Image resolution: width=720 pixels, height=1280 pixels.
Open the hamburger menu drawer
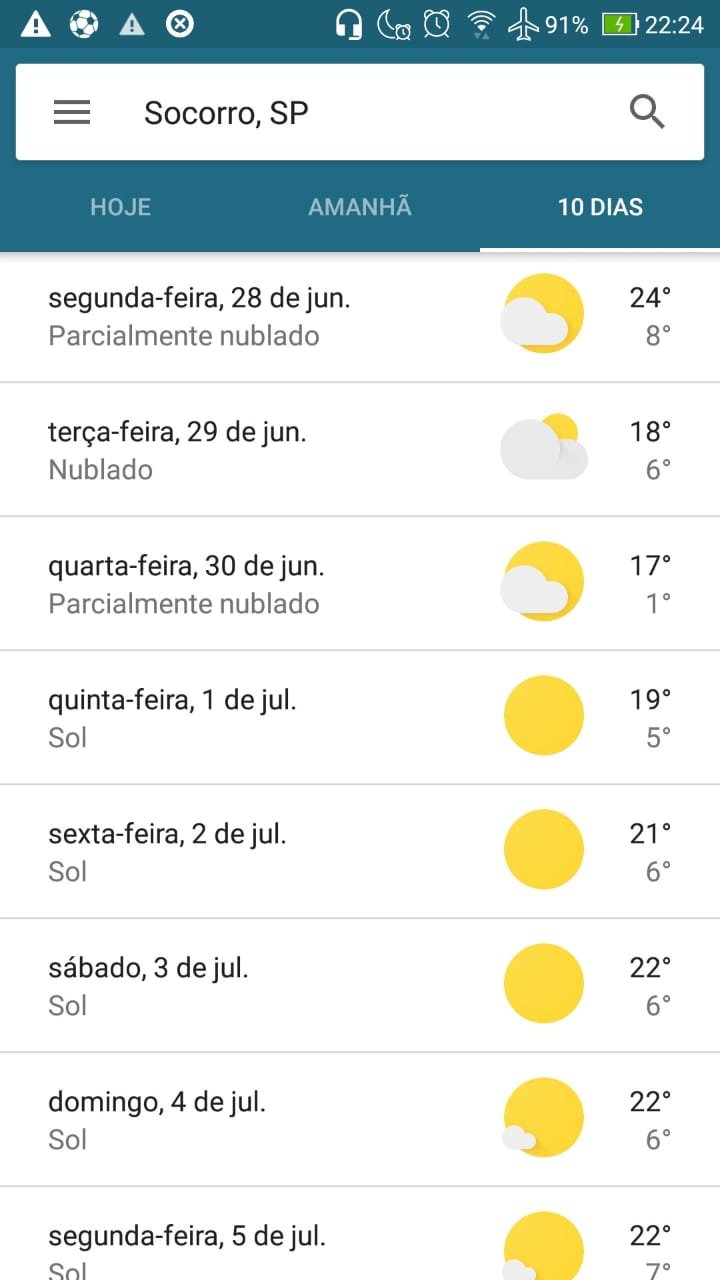(x=72, y=112)
